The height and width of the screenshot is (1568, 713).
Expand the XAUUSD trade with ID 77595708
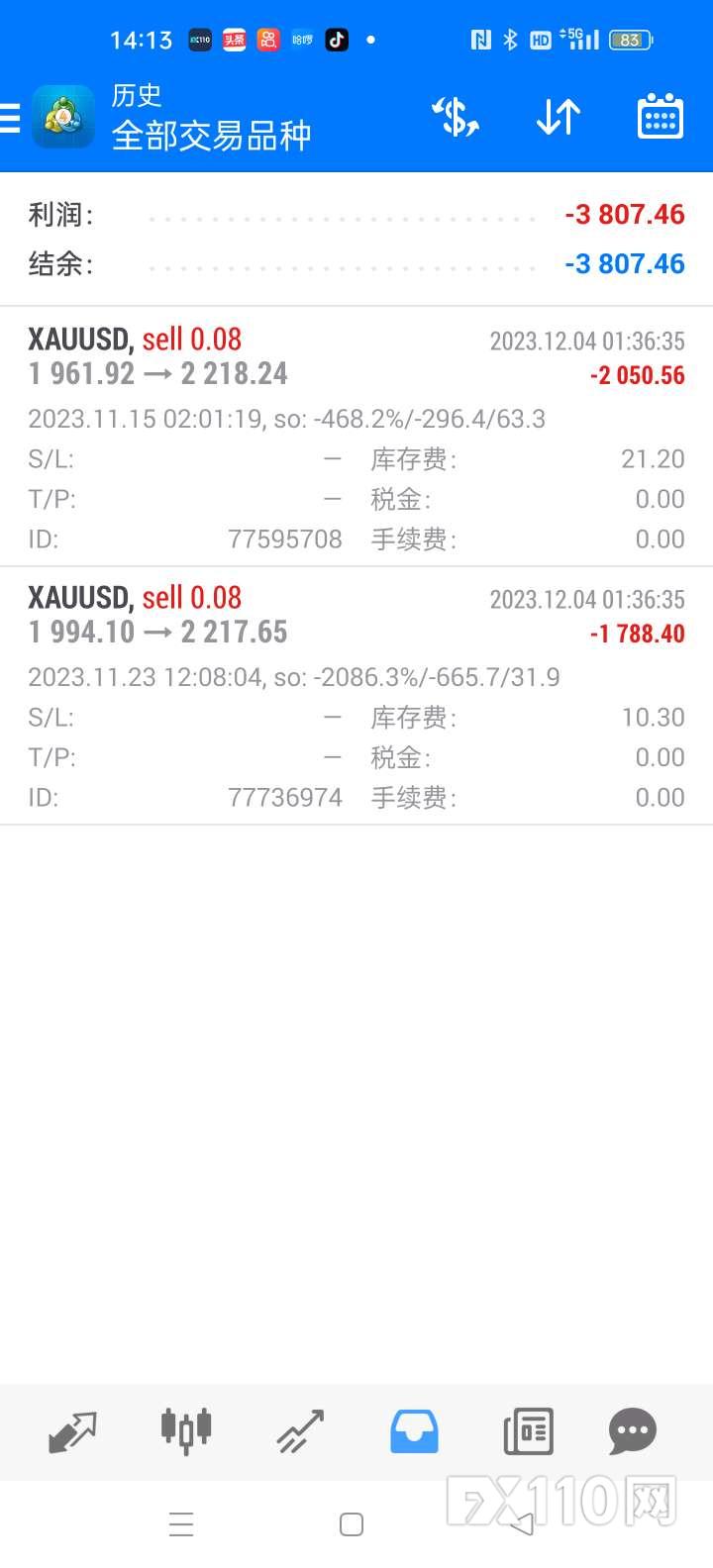356,437
